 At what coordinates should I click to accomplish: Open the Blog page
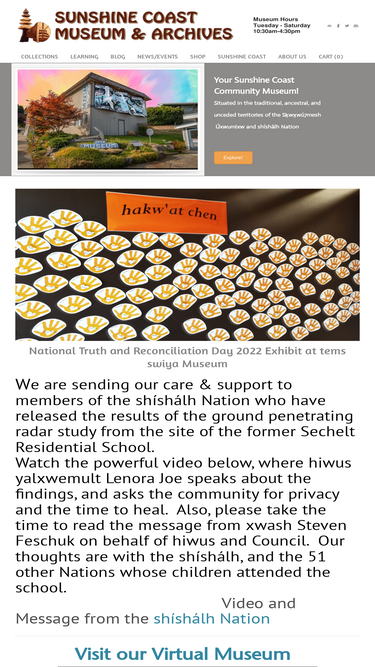[x=118, y=57]
